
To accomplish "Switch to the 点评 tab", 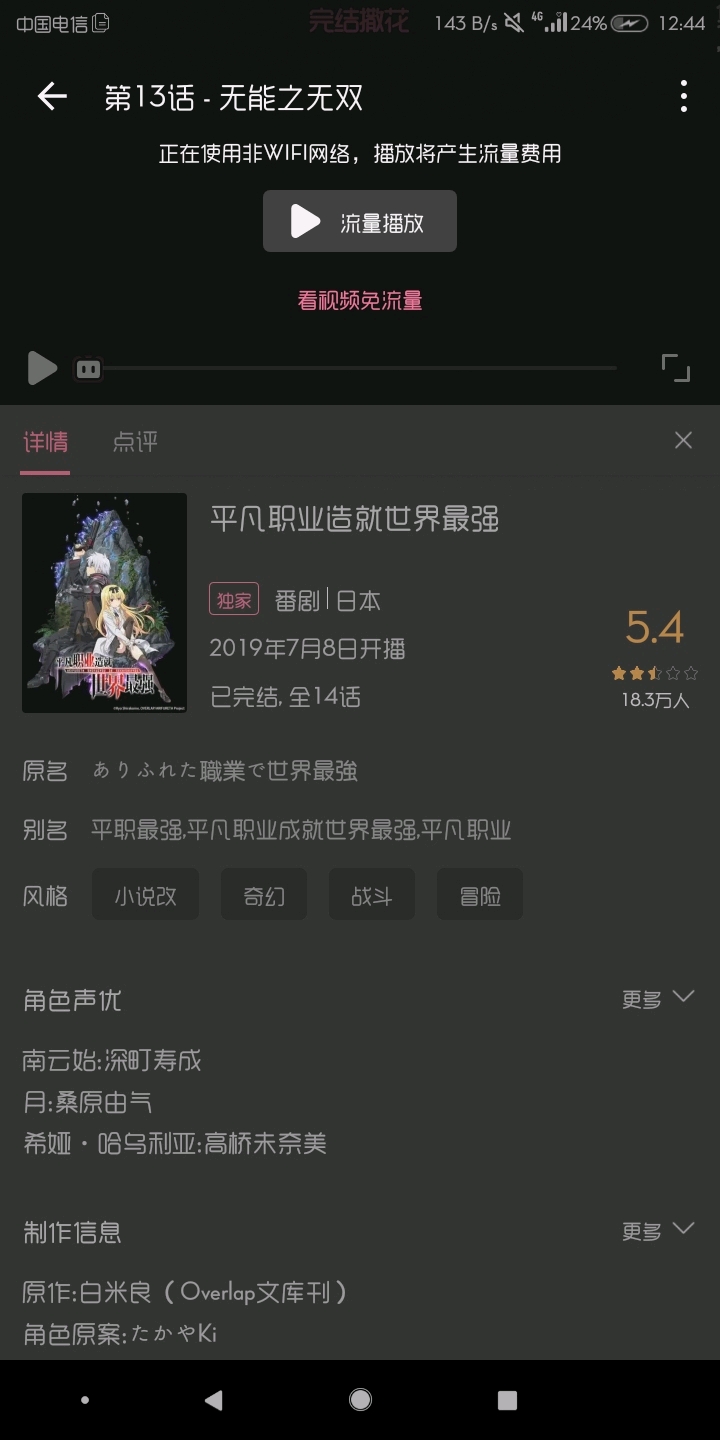I will tap(135, 442).
